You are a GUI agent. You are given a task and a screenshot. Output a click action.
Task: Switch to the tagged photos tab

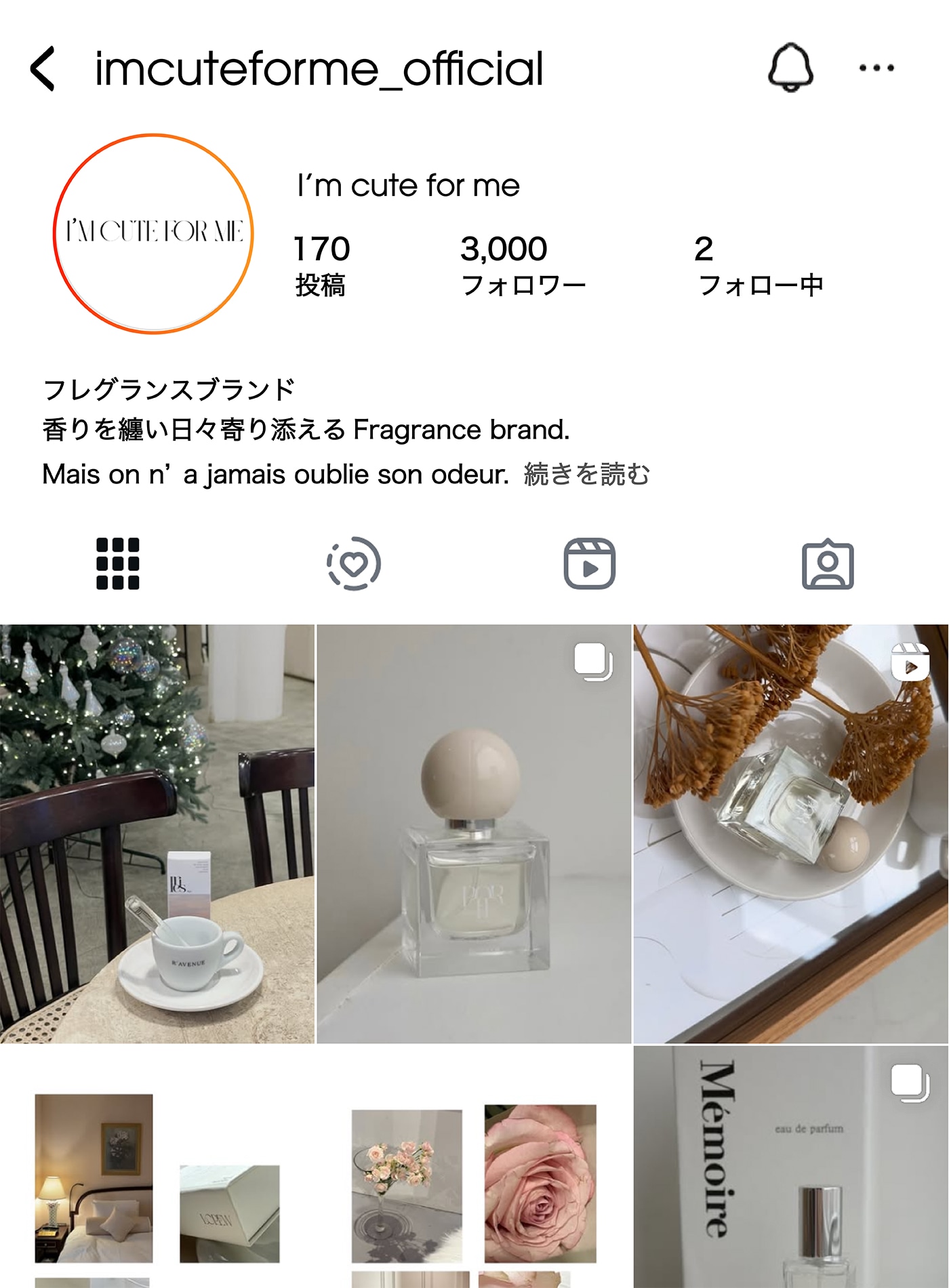828,563
